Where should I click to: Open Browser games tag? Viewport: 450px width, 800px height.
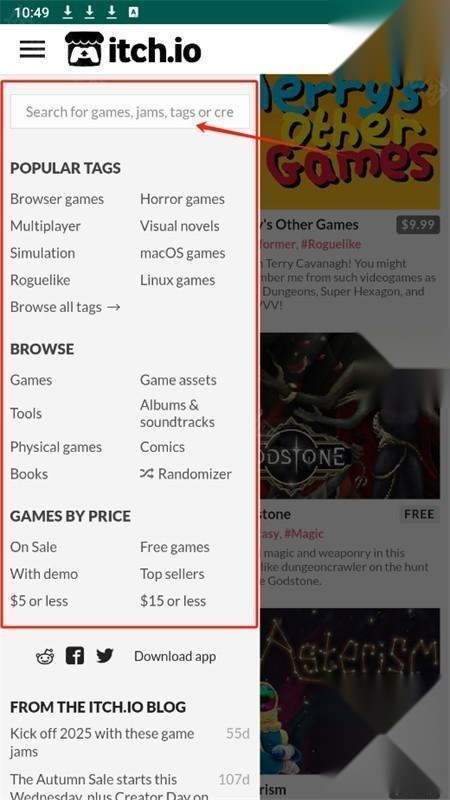tap(57, 199)
